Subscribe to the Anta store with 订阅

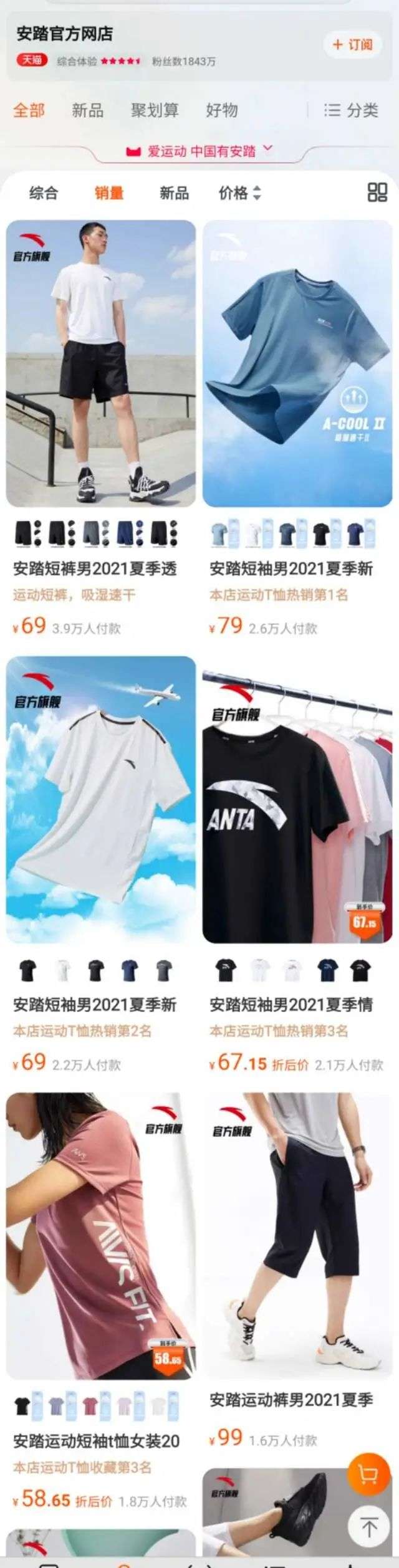pyautogui.click(x=352, y=45)
